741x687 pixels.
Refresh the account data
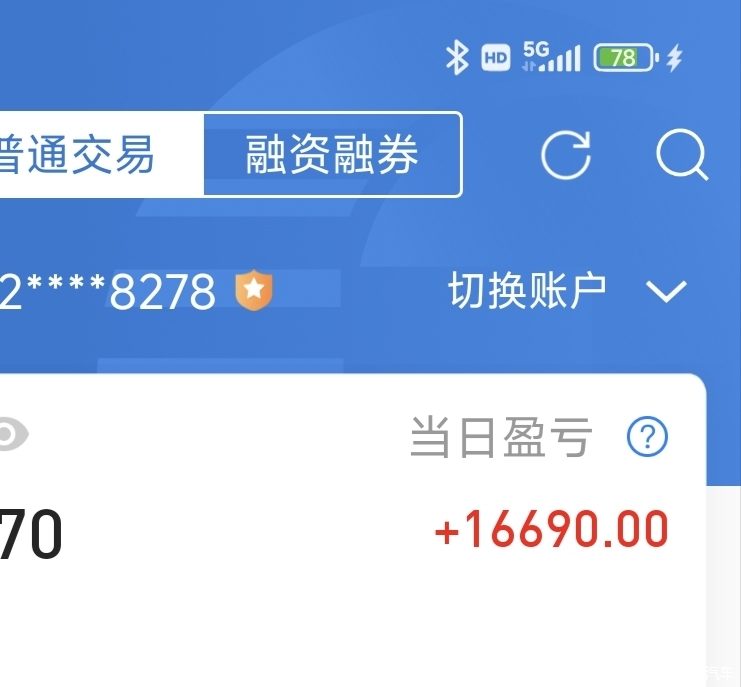566,156
